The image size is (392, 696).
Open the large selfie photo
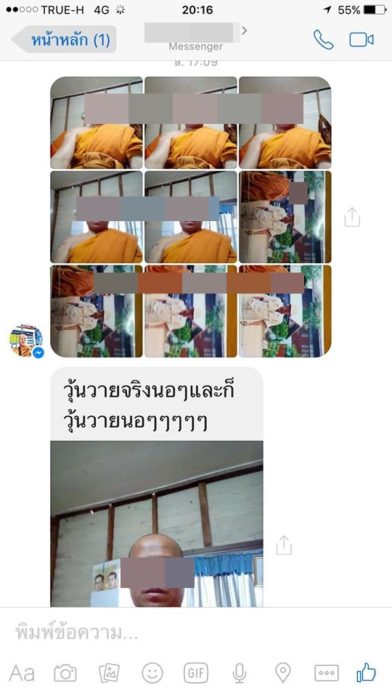pyautogui.click(x=157, y=524)
